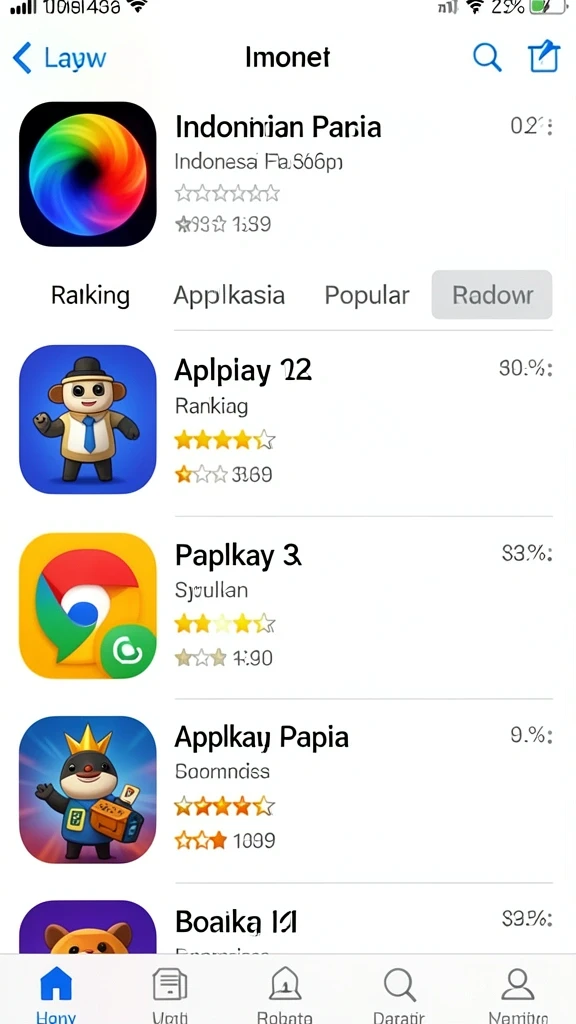The image size is (576, 1024).
Task: Open the magnifier tab in bottom bar
Action: tap(399, 993)
